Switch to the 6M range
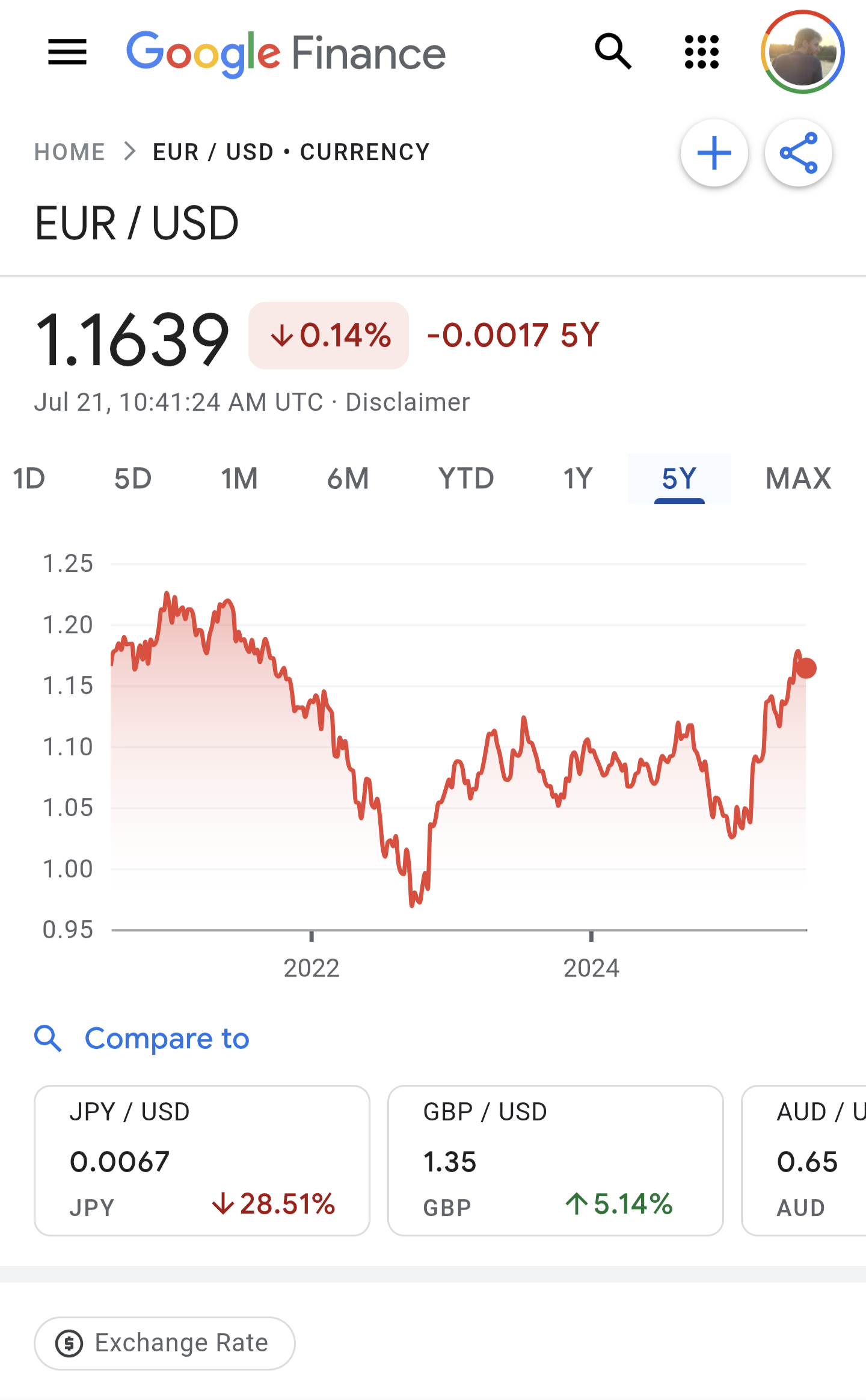This screenshot has height=1400, width=866. click(348, 479)
